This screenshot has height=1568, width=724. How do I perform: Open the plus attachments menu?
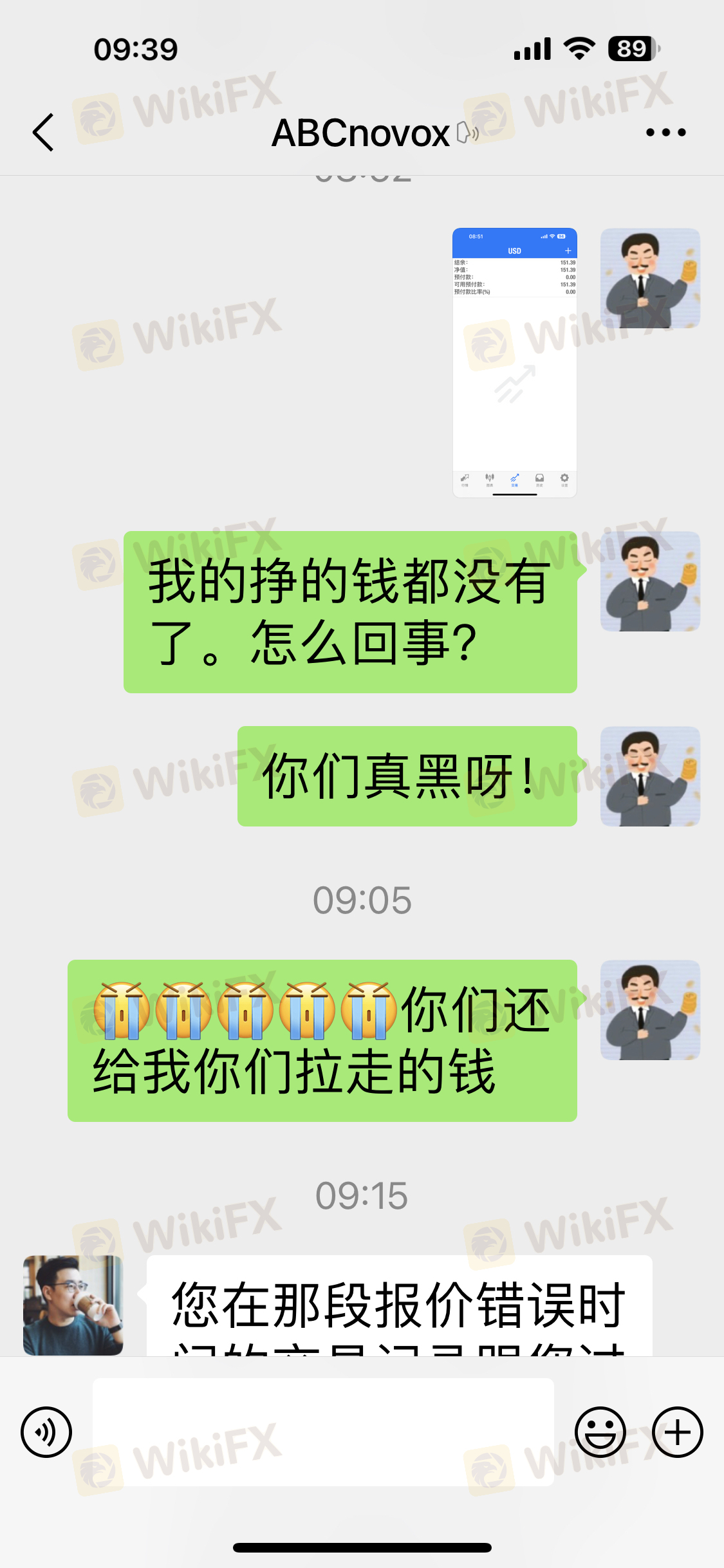678,1432
